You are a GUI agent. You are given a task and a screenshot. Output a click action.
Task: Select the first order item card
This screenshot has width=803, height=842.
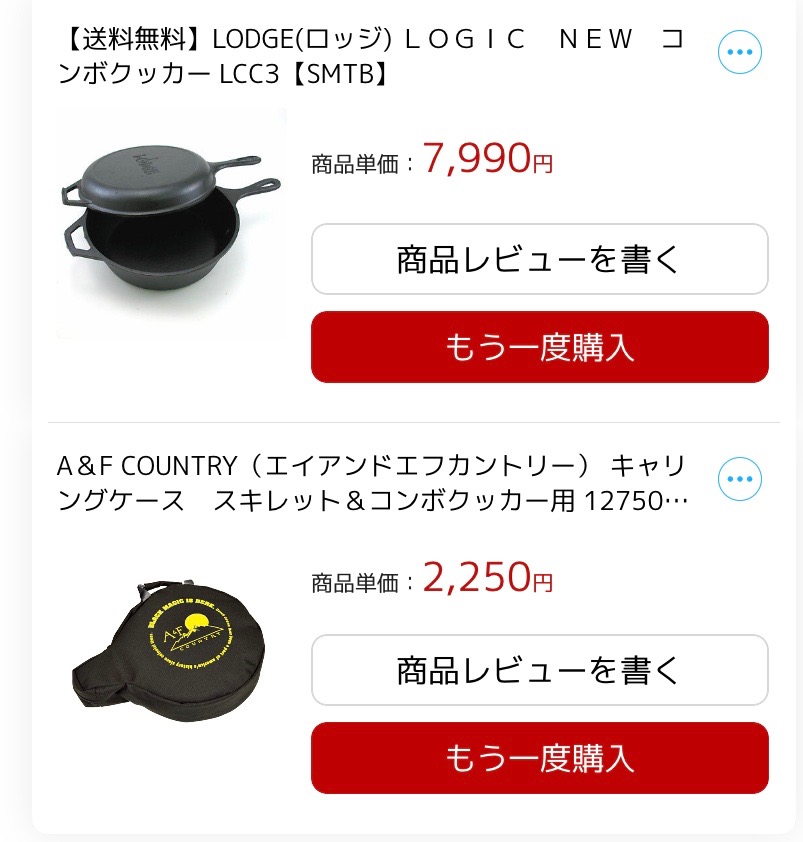[x=401, y=210]
